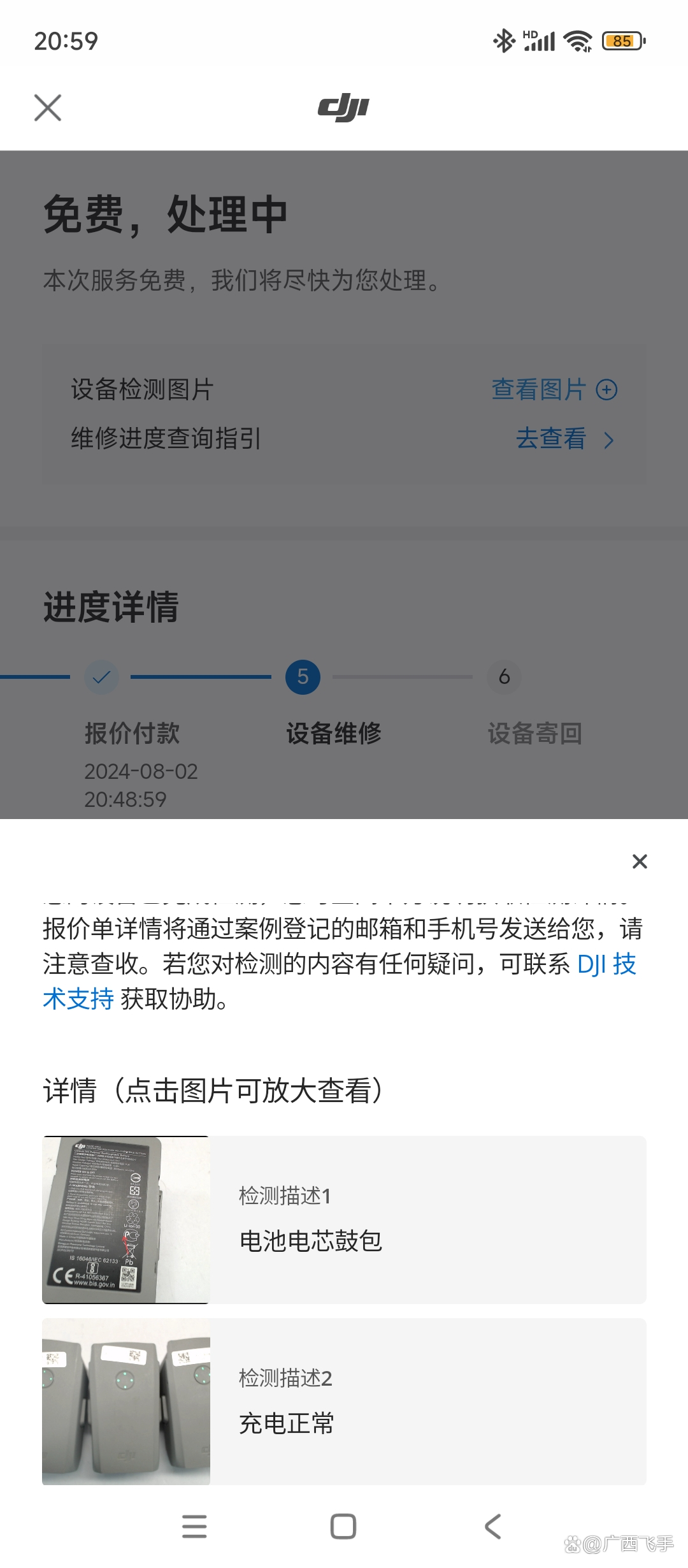Close the DJI service page

point(48,108)
